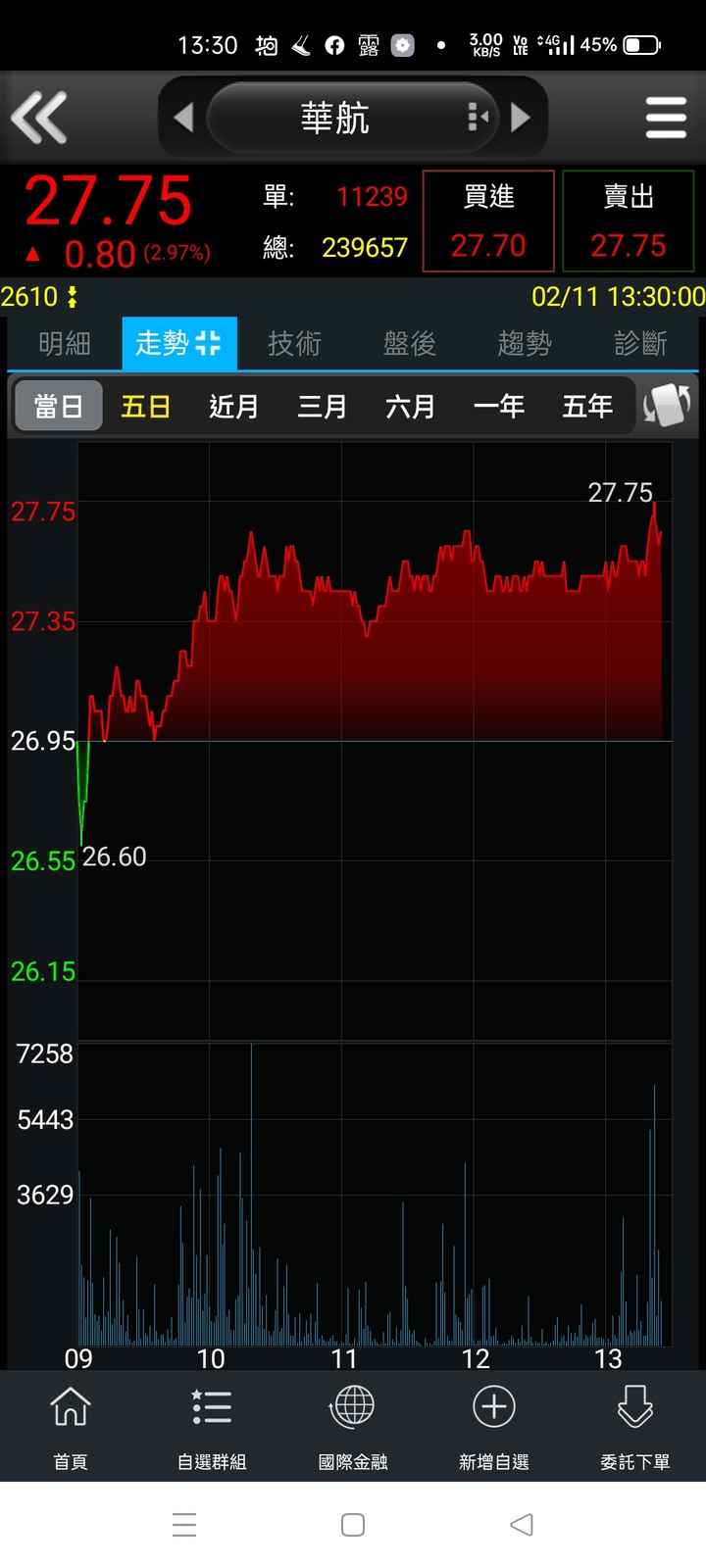Viewport: 706px width, 1568px height.
Task: Open 自選群組 watchlist groups
Action: point(212,1427)
